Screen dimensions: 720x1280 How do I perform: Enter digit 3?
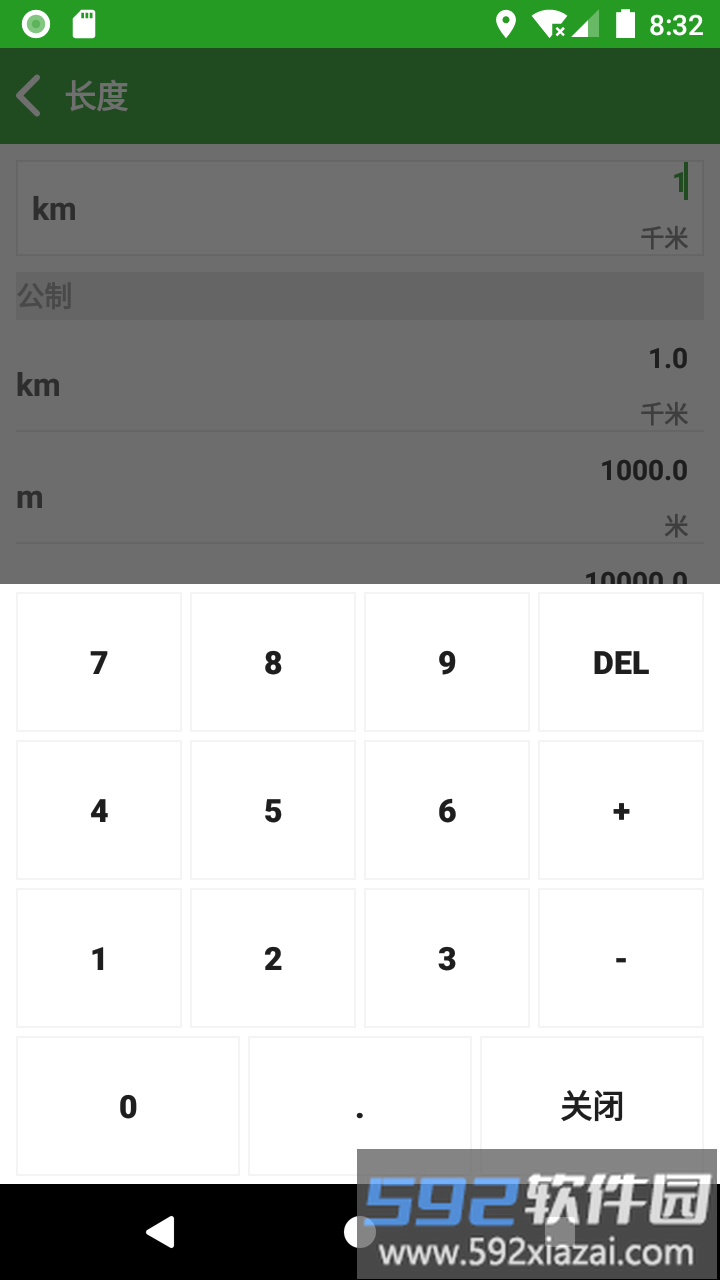click(x=447, y=958)
